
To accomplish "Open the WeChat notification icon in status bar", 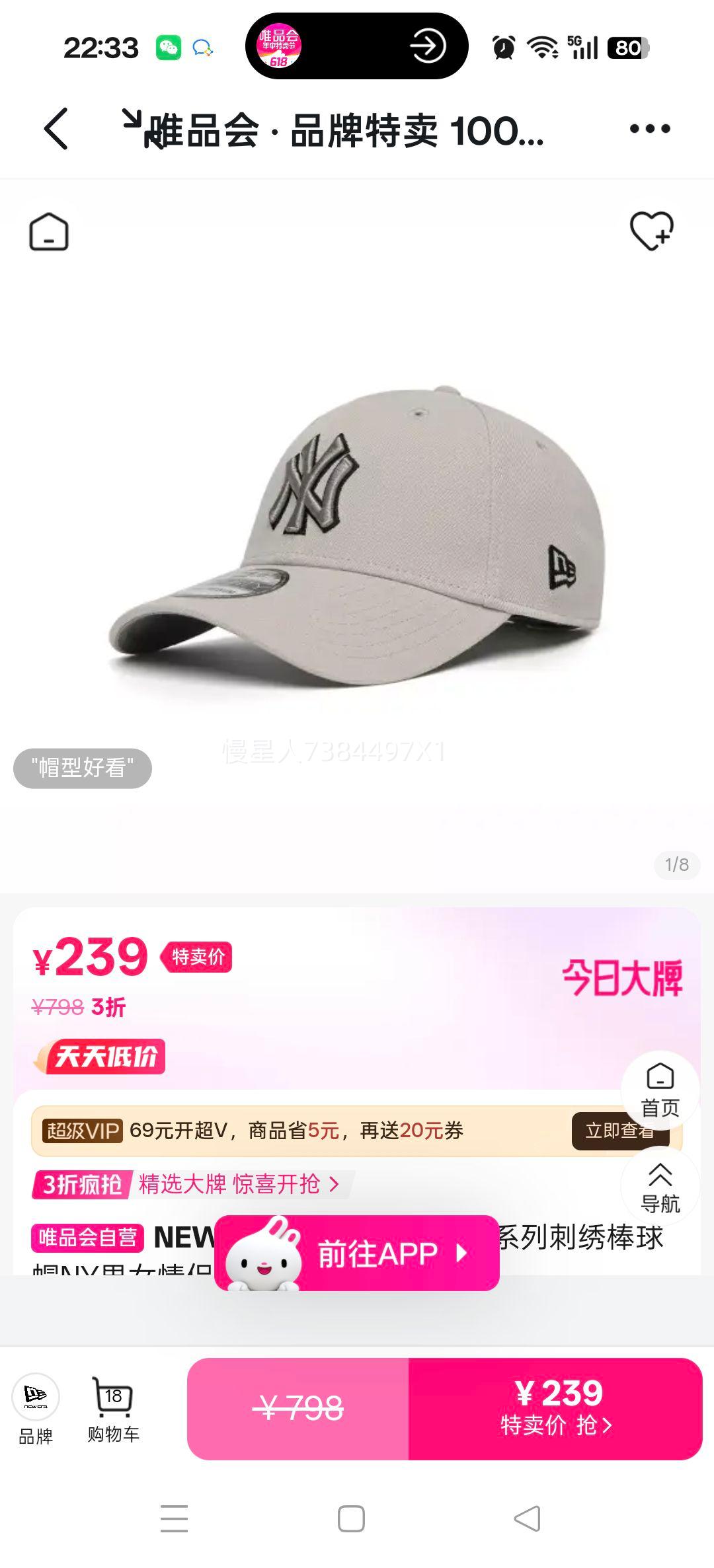I will coord(169,48).
